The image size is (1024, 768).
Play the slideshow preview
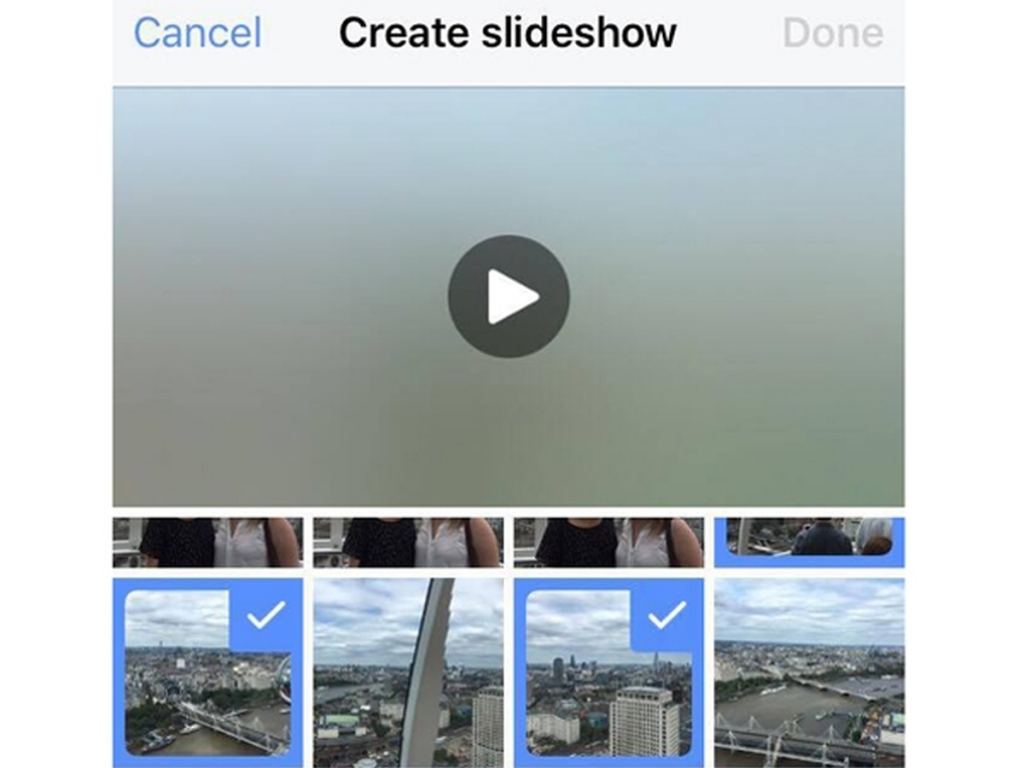[x=508, y=296]
